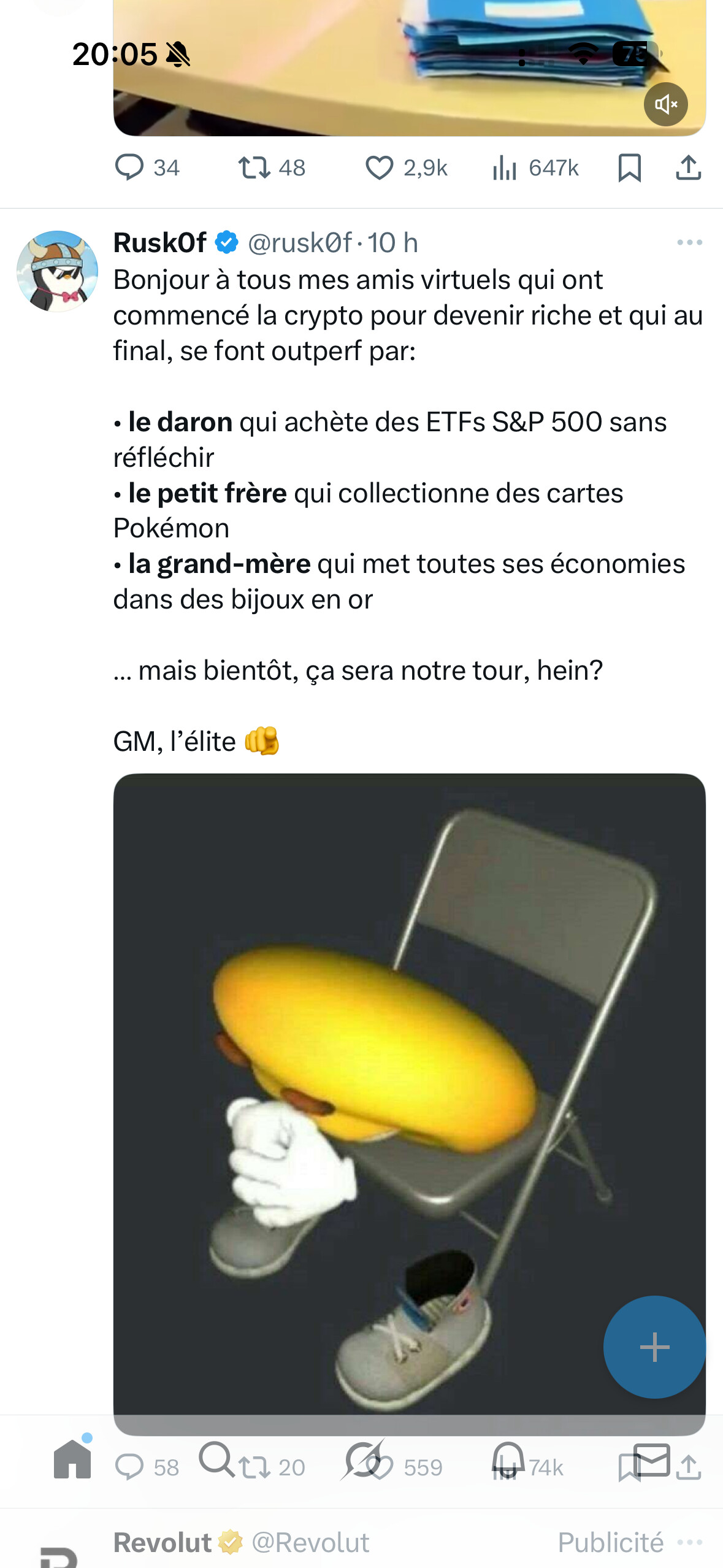Screen dimensions: 723x1568
Task: Compose a new post with the plus button
Action: [x=654, y=1347]
